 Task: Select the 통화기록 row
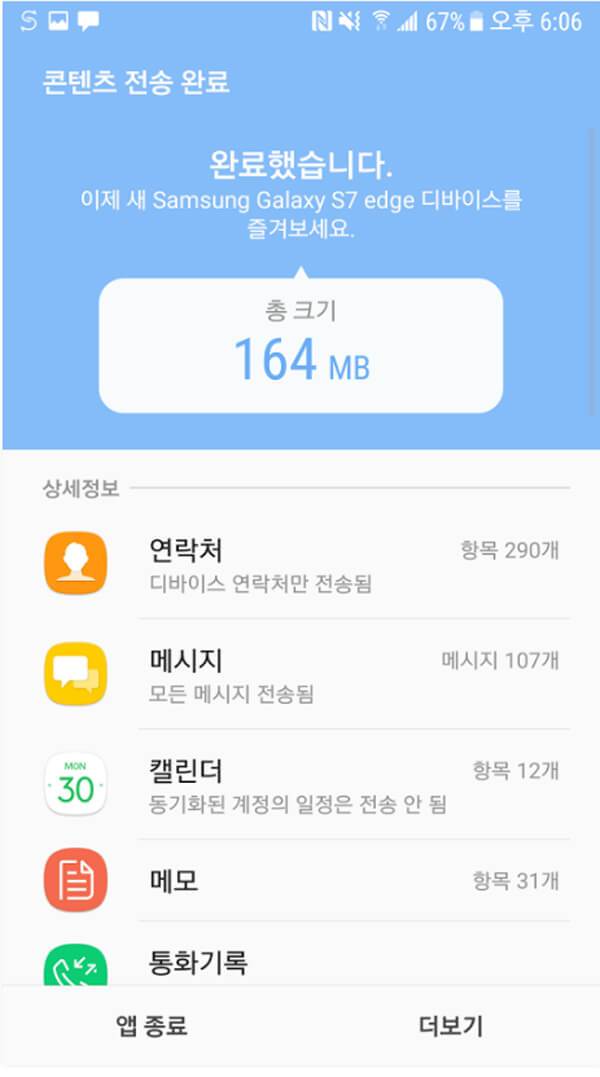[300, 962]
